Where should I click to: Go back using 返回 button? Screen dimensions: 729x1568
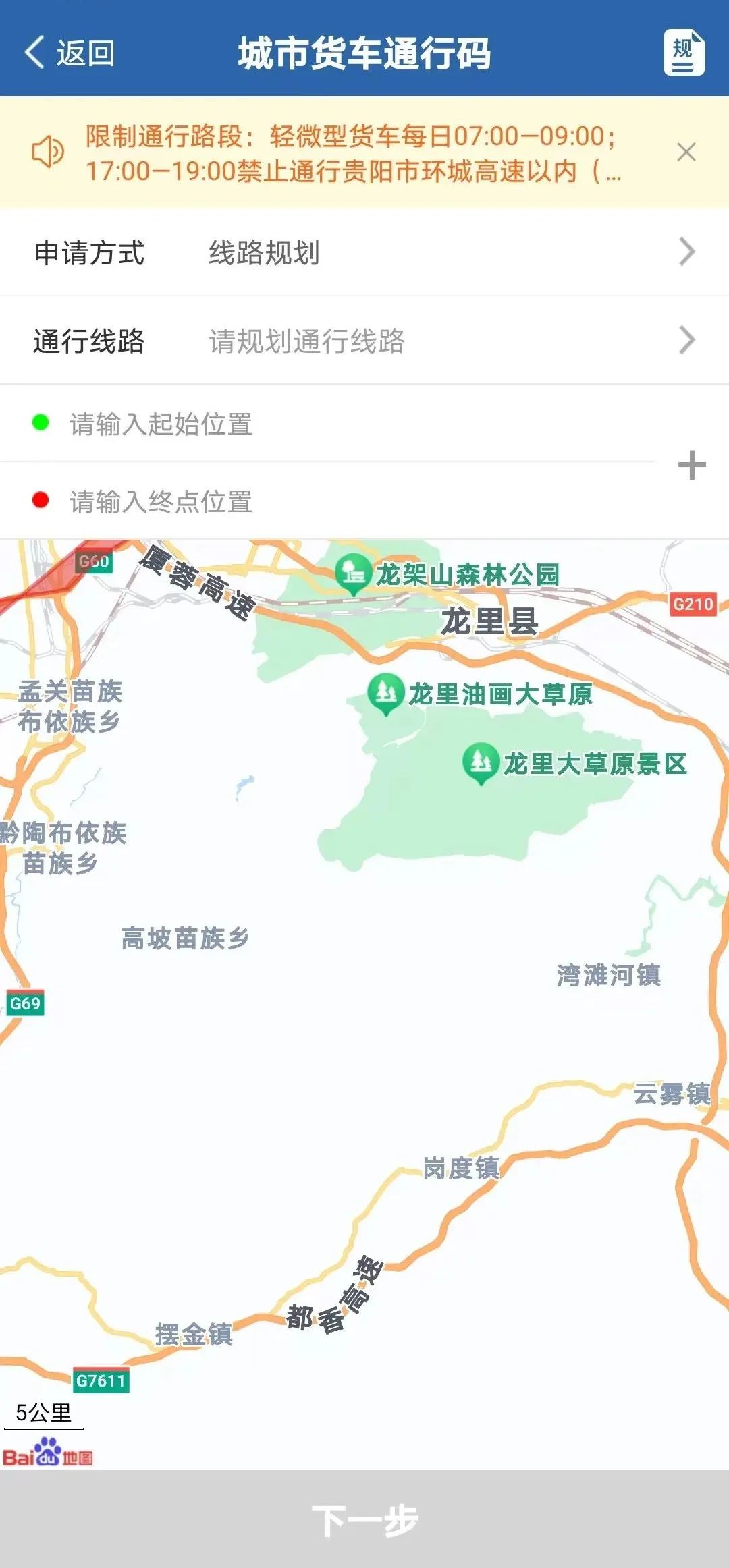[70, 53]
